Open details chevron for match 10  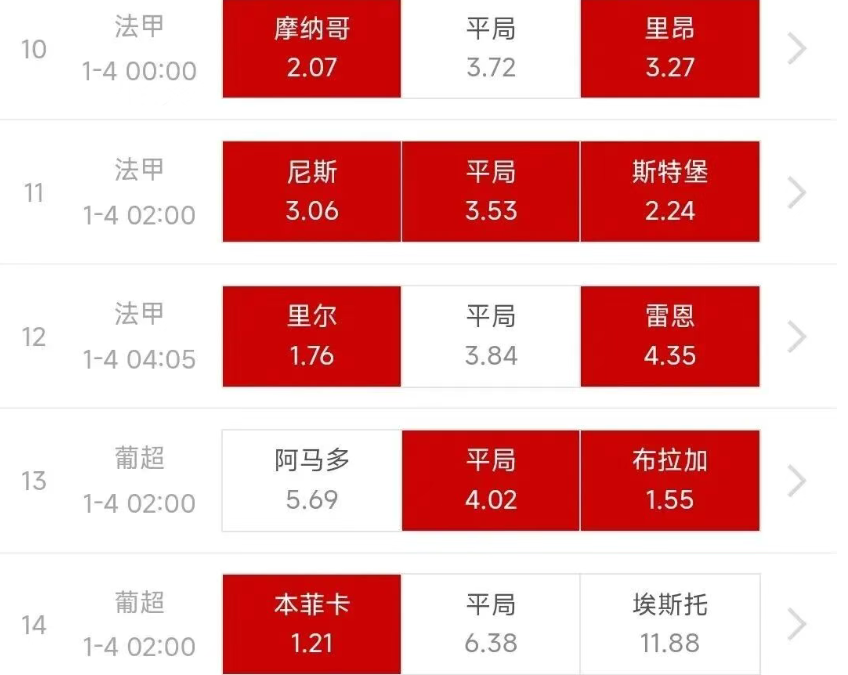(796, 48)
